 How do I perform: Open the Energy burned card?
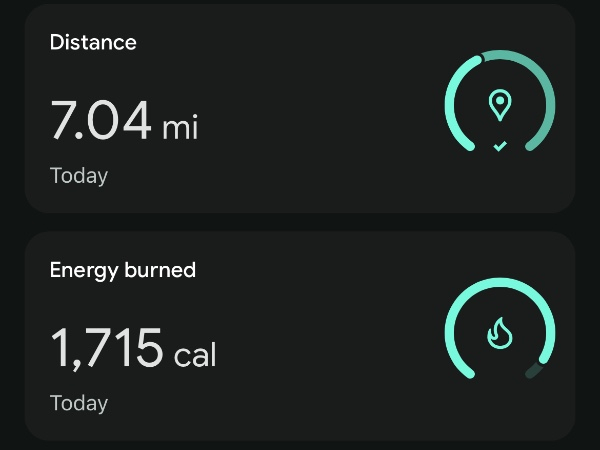(299, 336)
